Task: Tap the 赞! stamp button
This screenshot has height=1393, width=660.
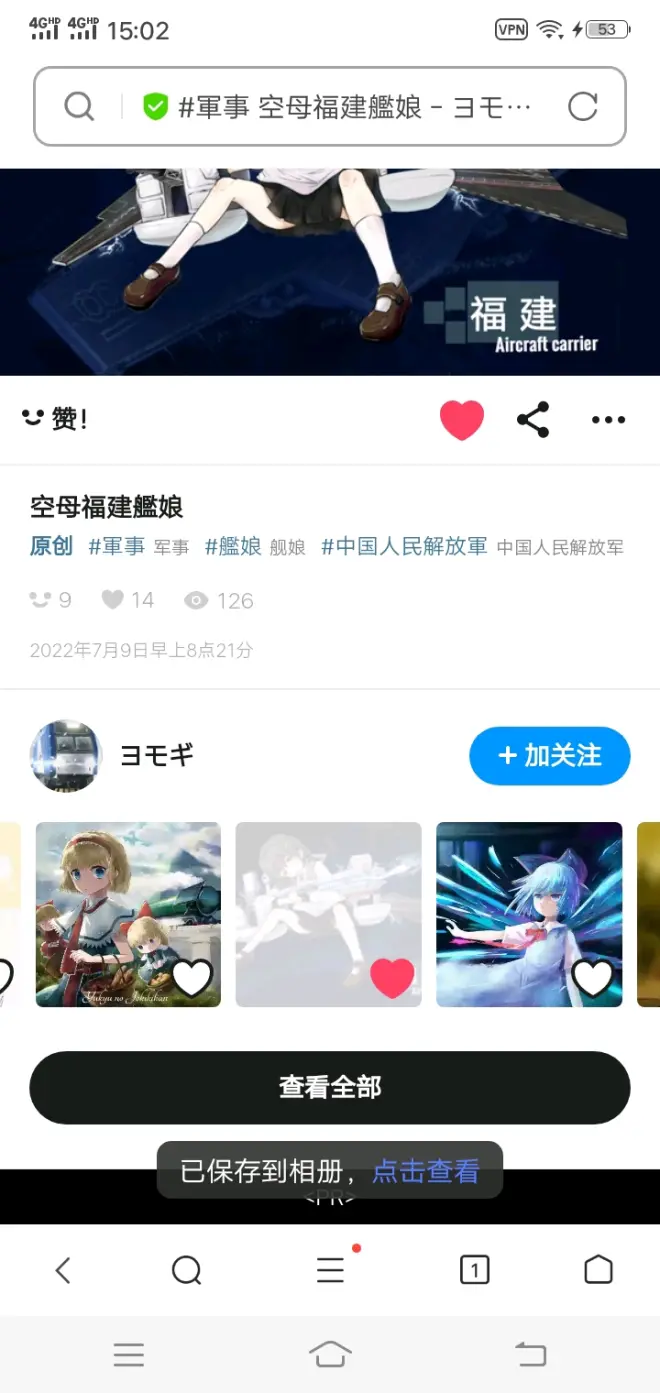Action: point(55,420)
